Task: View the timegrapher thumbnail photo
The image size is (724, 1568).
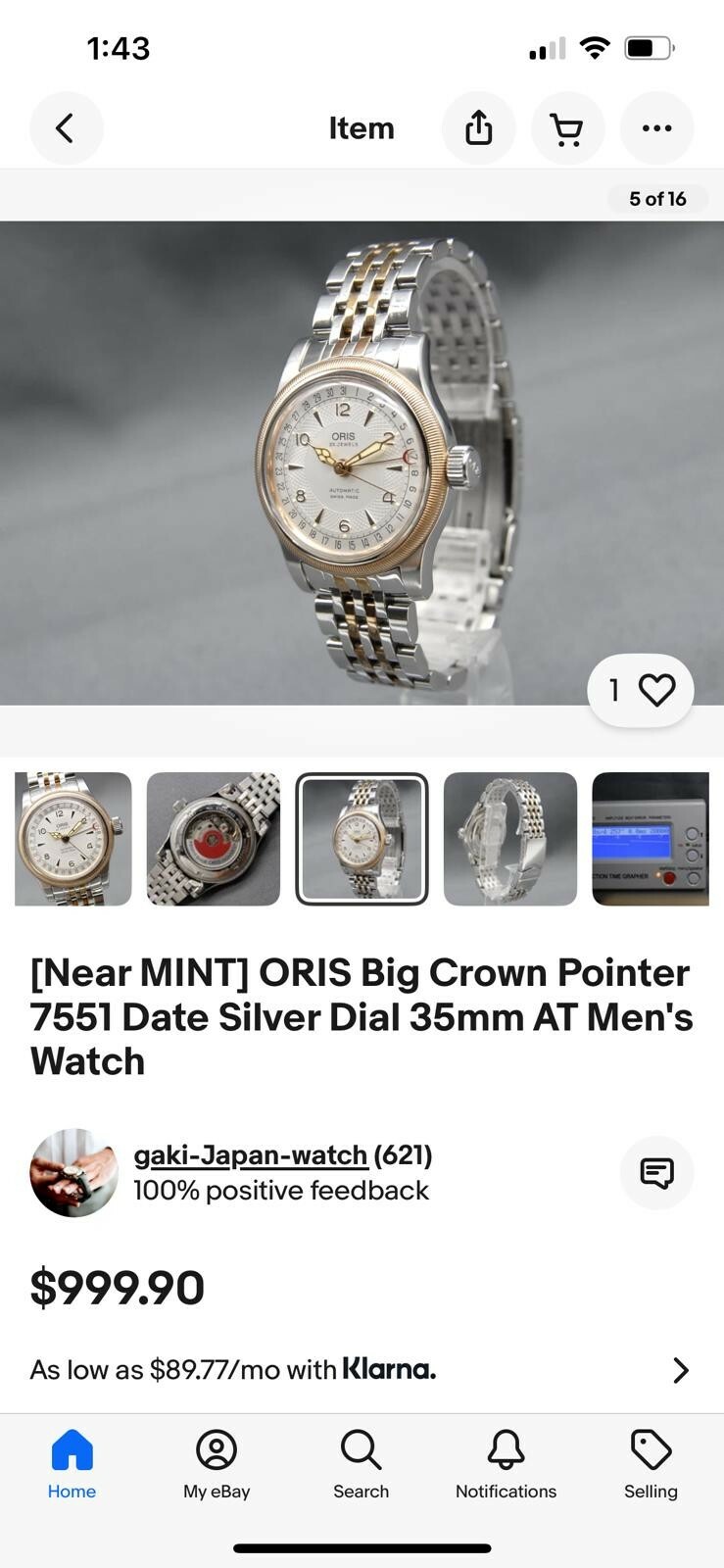Action: point(651,839)
